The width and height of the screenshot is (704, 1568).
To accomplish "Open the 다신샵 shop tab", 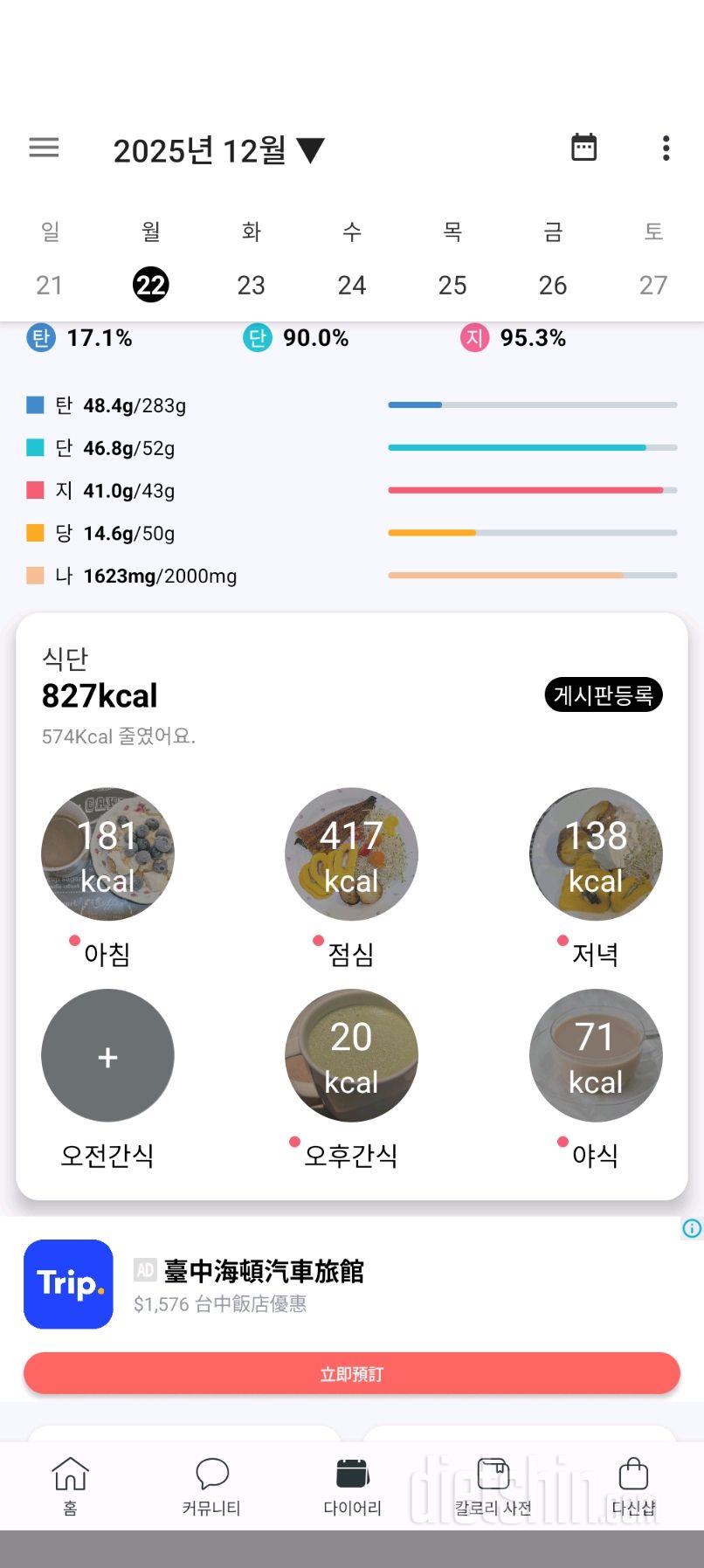I will [x=633, y=1485].
